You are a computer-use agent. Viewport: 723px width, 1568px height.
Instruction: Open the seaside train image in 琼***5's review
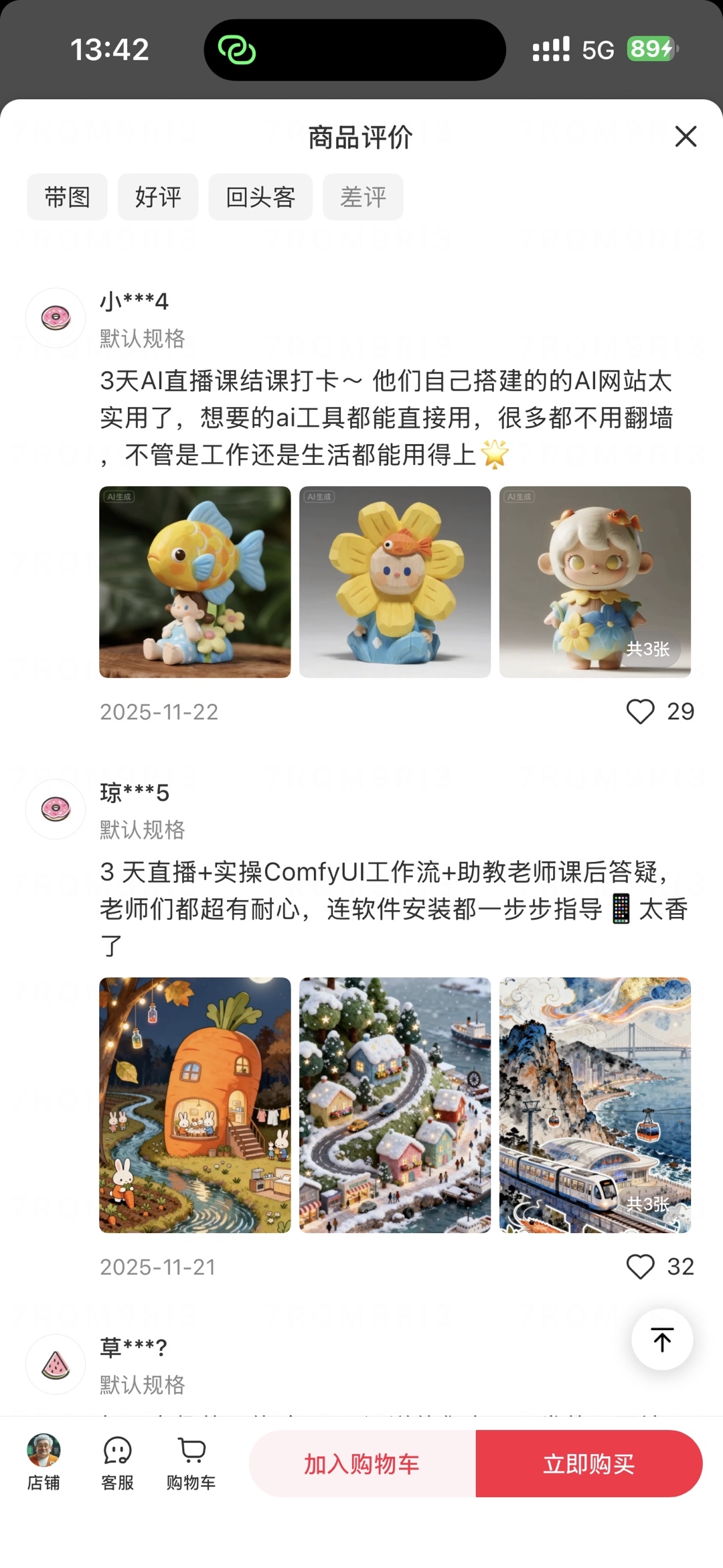point(595,1105)
